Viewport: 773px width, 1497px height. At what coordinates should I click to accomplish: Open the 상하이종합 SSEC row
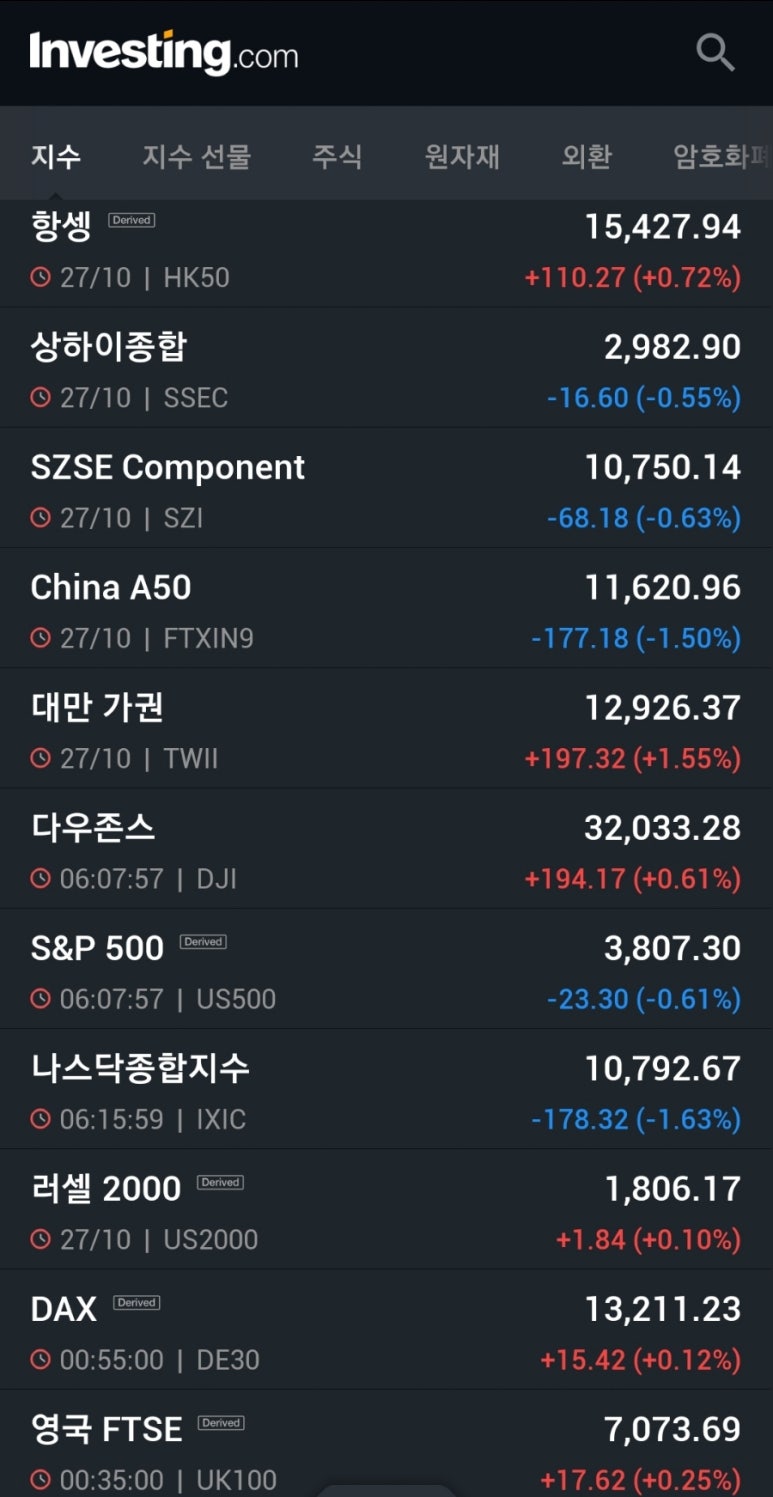[386, 370]
